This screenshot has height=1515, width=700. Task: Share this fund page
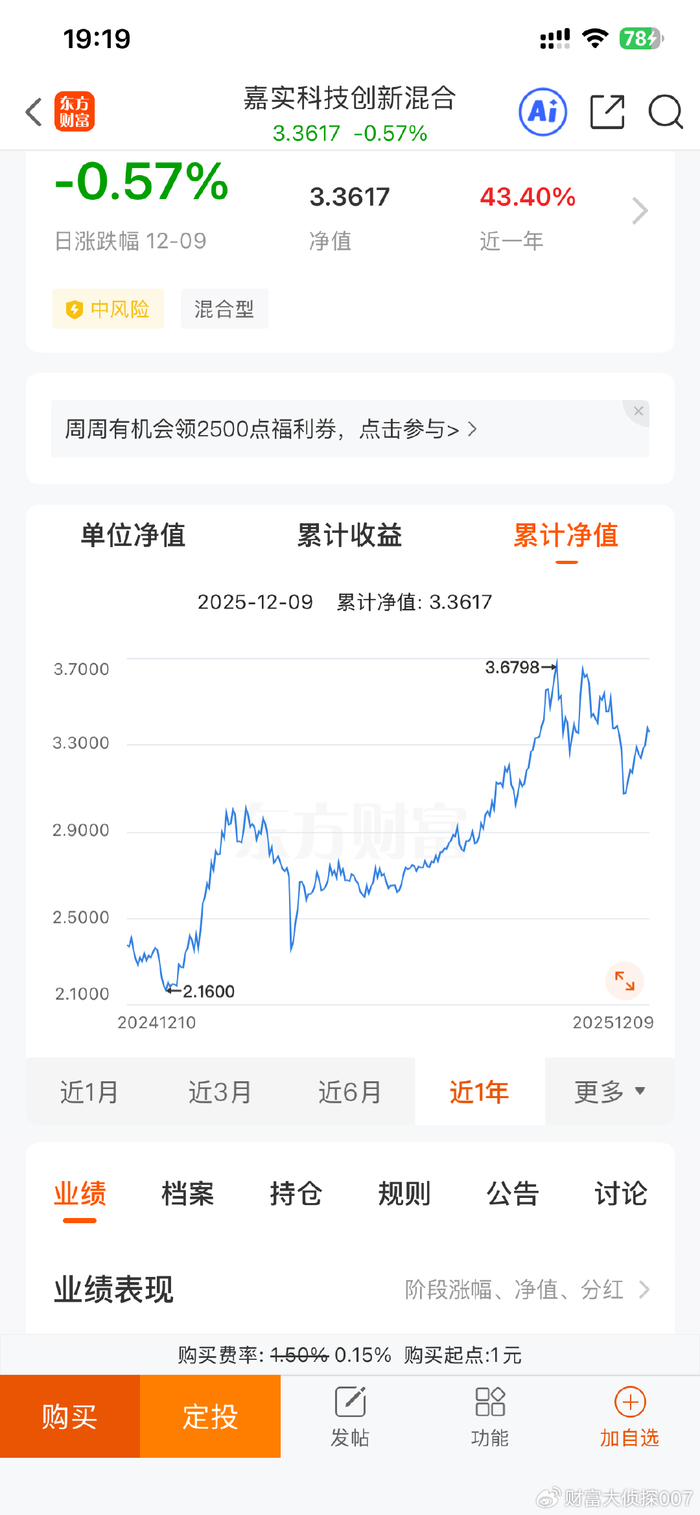coord(607,112)
